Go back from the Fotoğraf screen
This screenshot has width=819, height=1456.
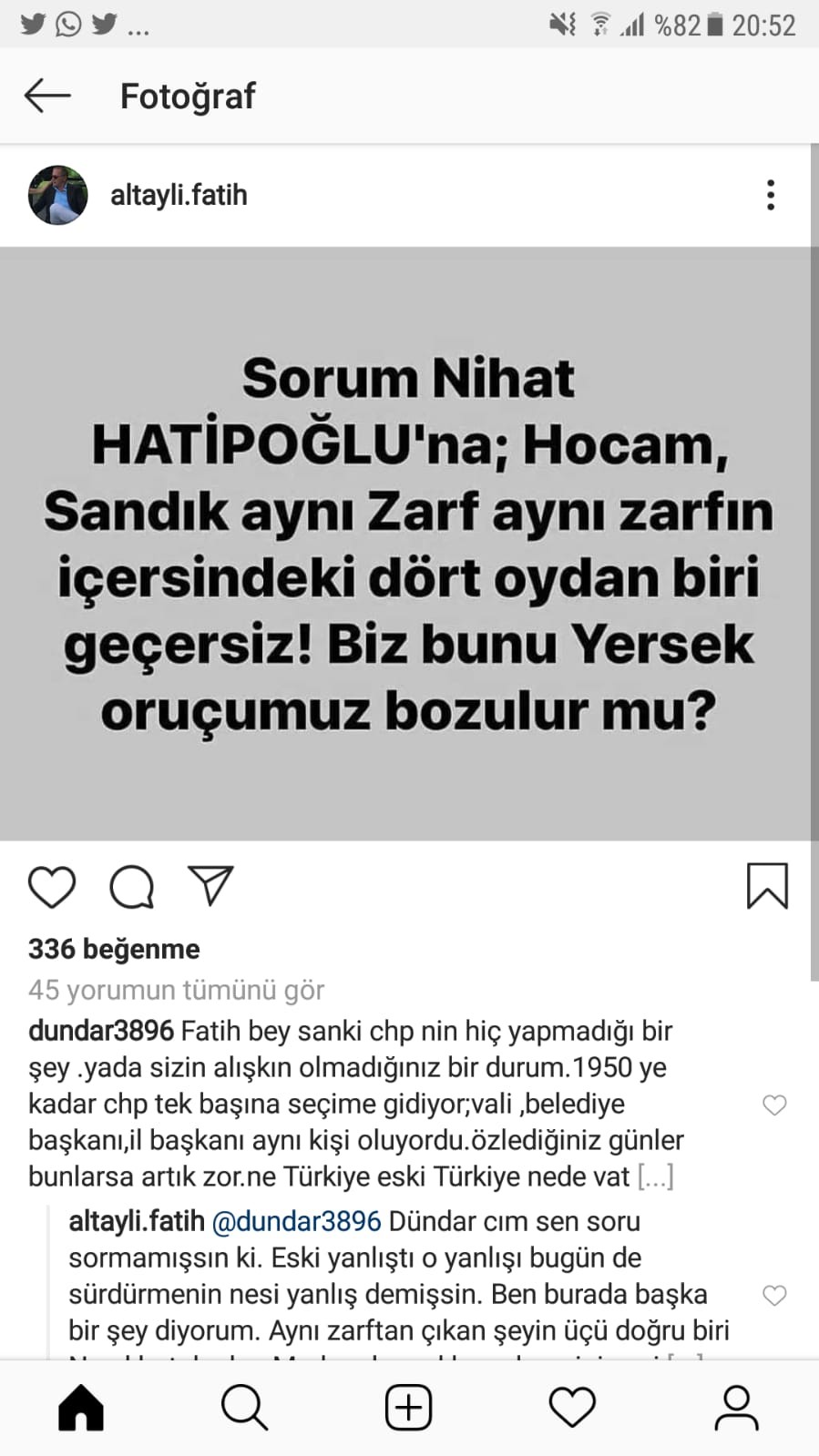coord(47,96)
